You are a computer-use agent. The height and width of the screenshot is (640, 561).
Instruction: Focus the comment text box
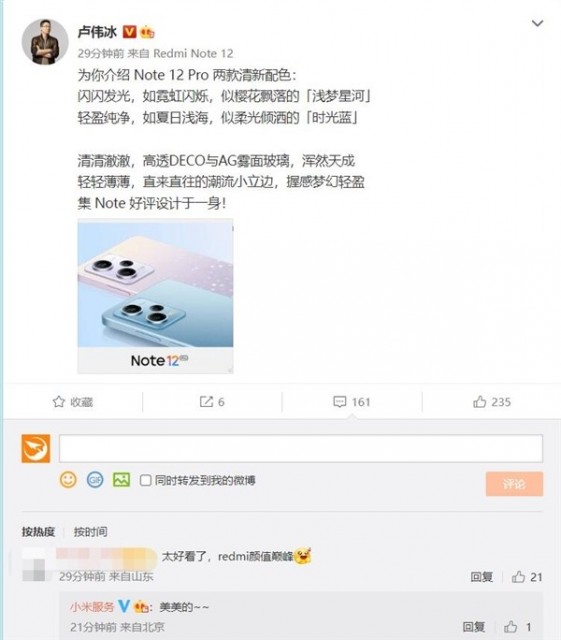301,448
